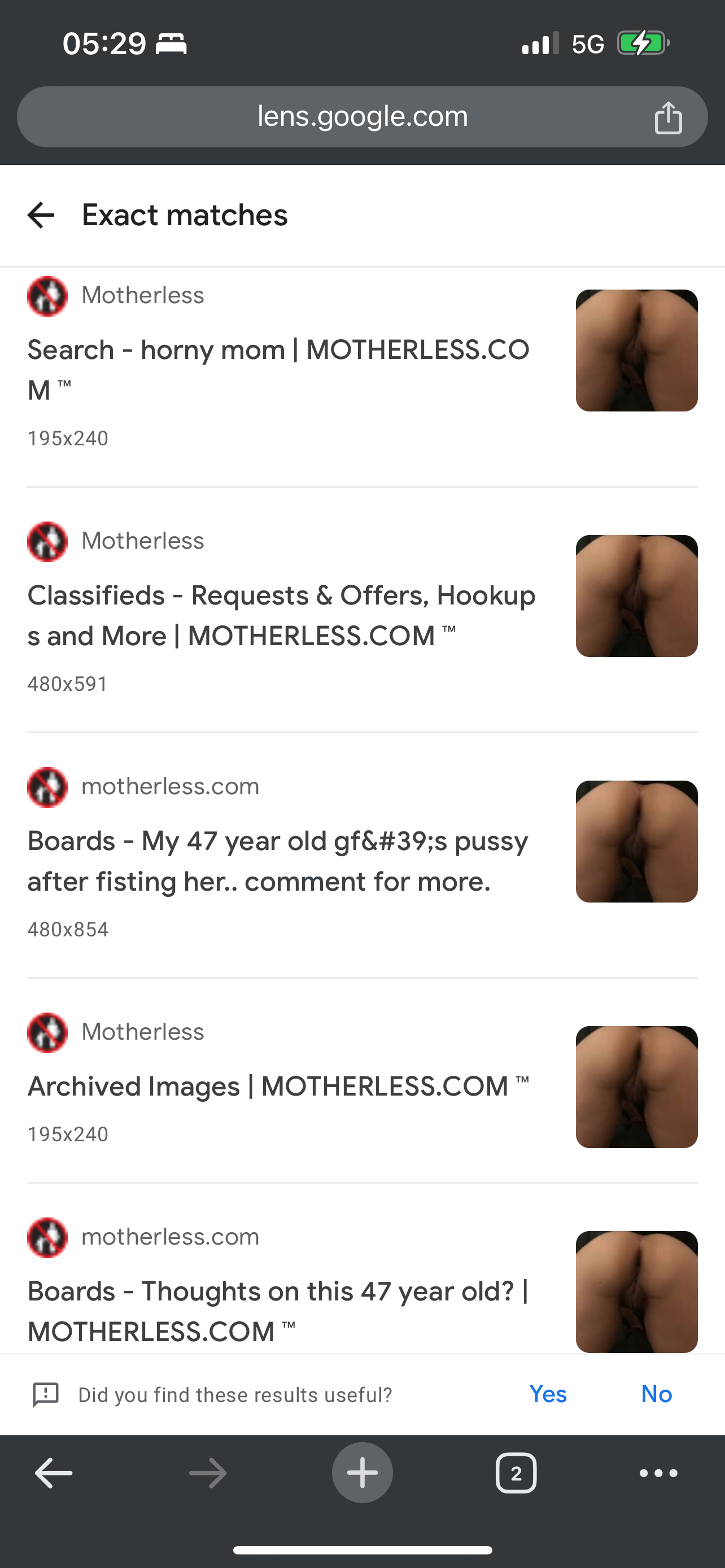Image resolution: width=725 pixels, height=1568 pixels.
Task: Open the lens.google.com address bar
Action: tap(362, 116)
